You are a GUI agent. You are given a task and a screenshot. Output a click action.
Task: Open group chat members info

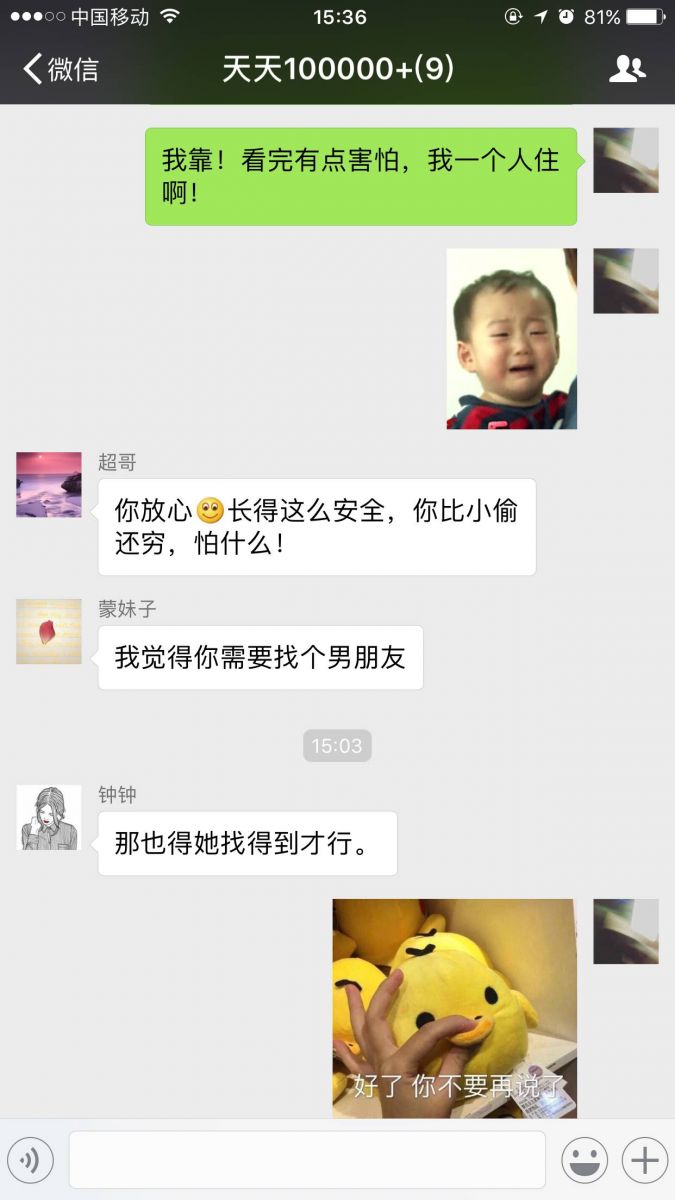pos(627,69)
